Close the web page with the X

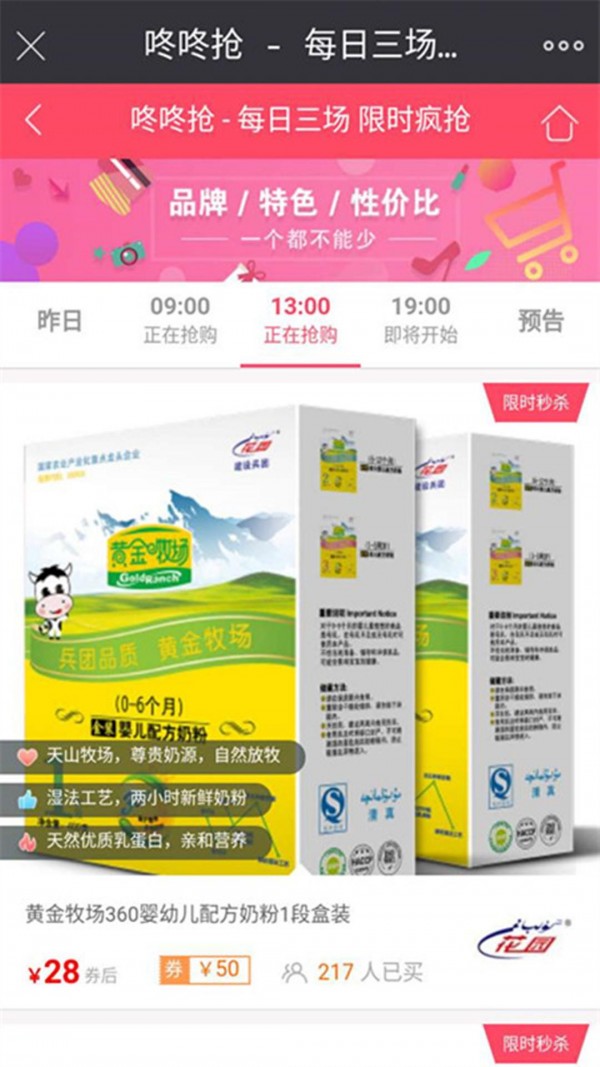31,46
